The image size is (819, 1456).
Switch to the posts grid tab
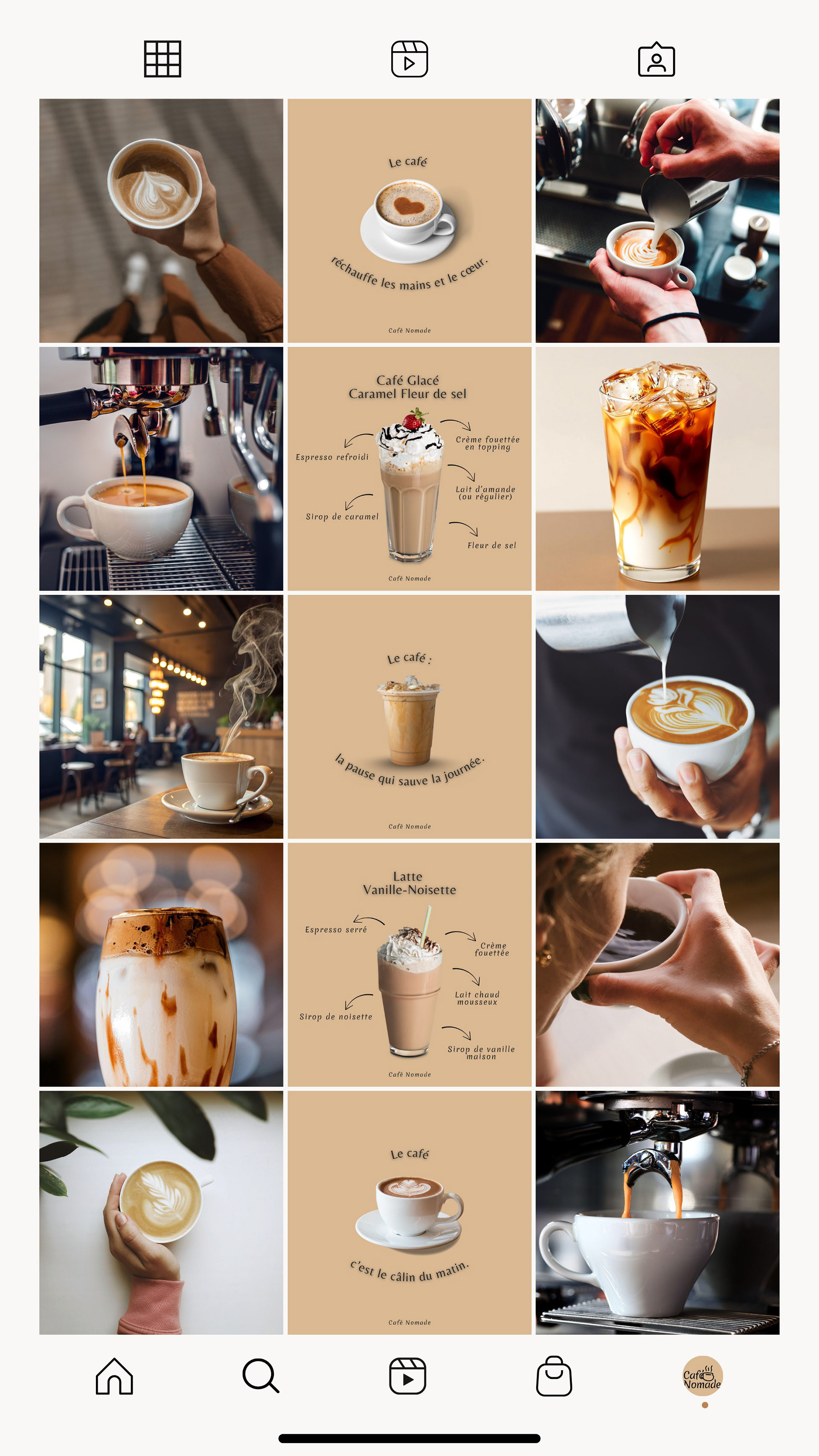(x=162, y=59)
